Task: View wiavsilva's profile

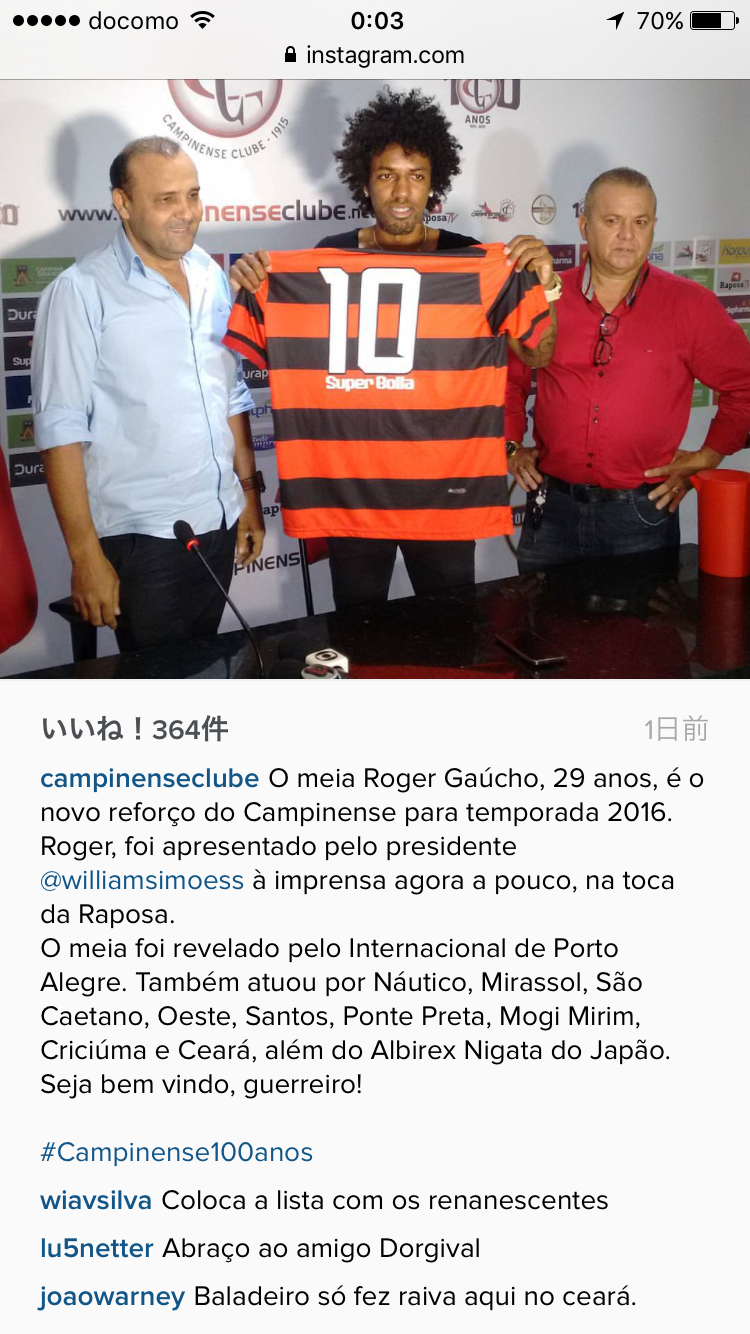Action: tap(96, 1200)
